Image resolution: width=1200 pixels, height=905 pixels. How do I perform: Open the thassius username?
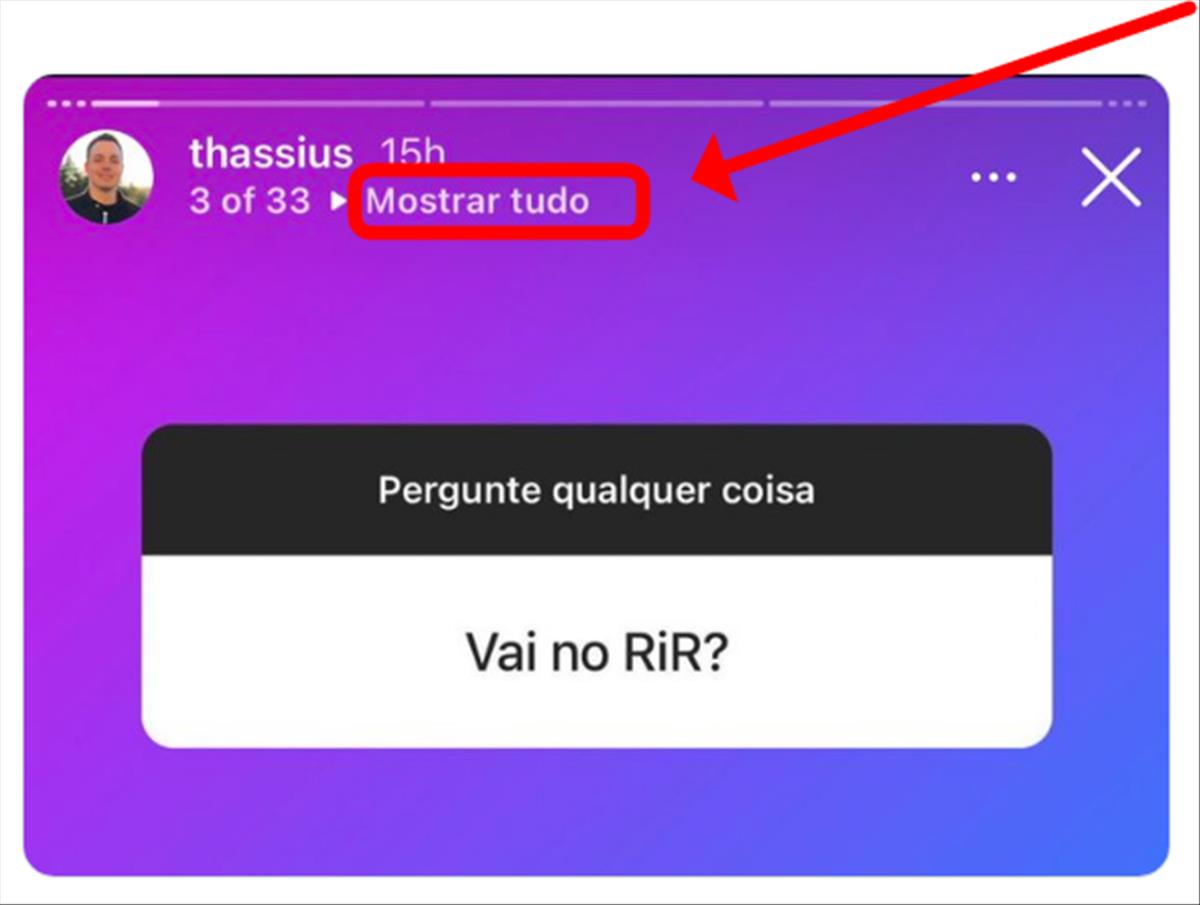coord(271,154)
